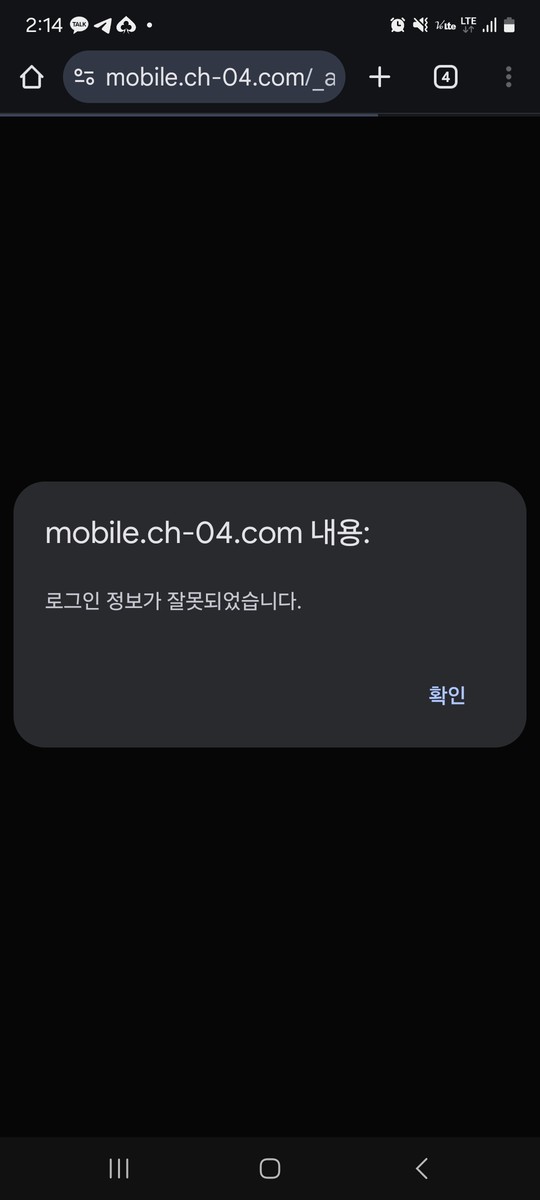Viewport: 540px width, 1200px height.
Task: Open recent apps from the navigation bar
Action: pyautogui.click(x=119, y=1168)
